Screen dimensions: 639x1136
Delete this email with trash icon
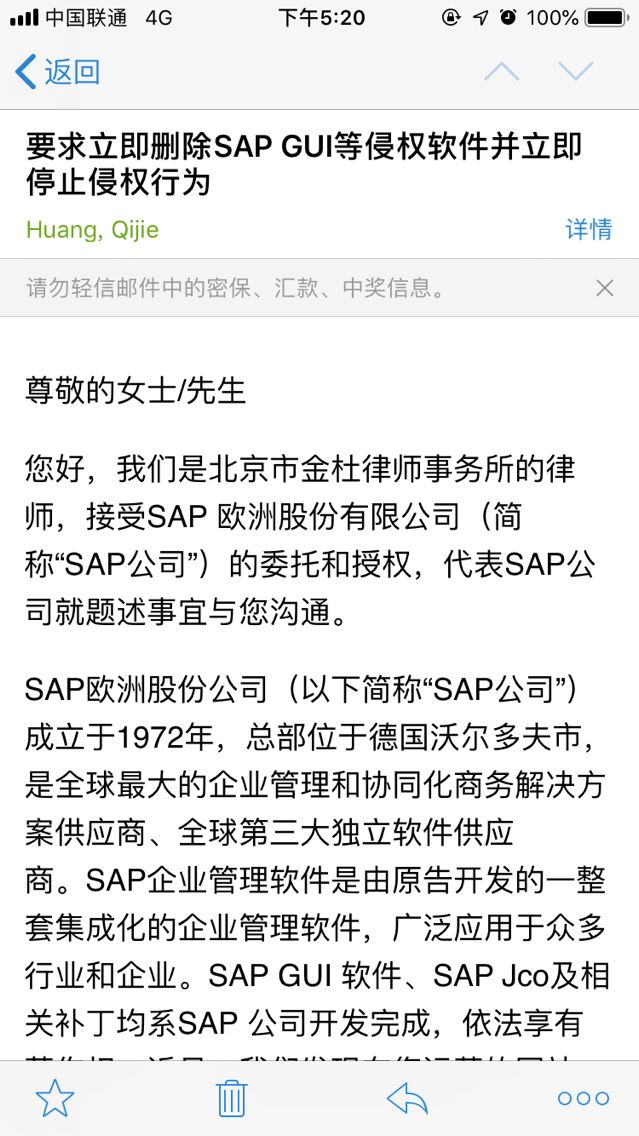click(232, 1098)
